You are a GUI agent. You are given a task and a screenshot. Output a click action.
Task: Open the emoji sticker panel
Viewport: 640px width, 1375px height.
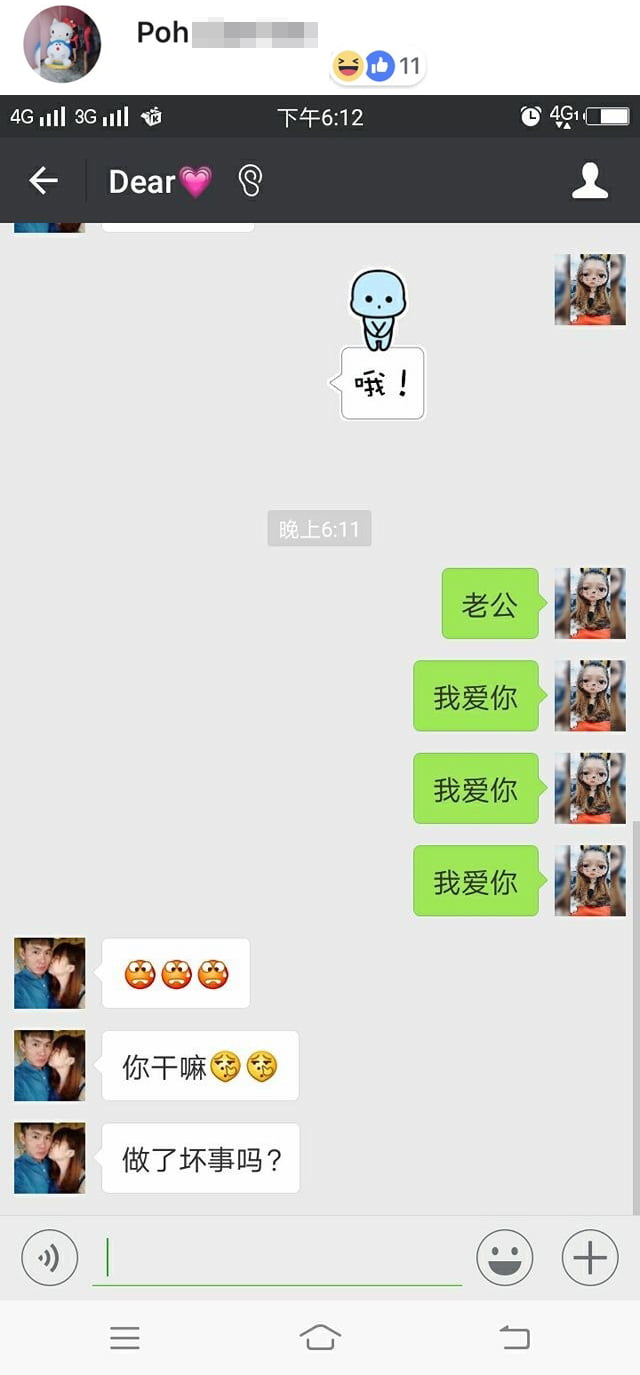505,1257
